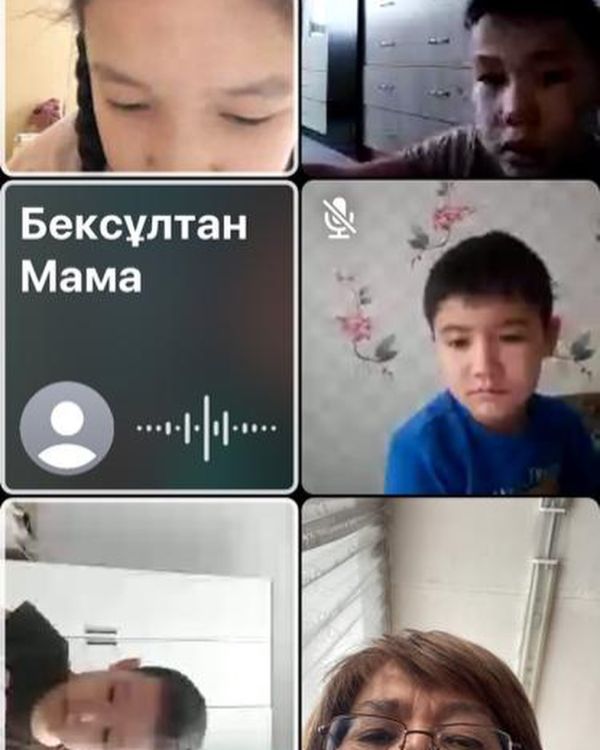Select the boy near the dresser tile
Screen dimensions: 600x750
pos(449,85)
